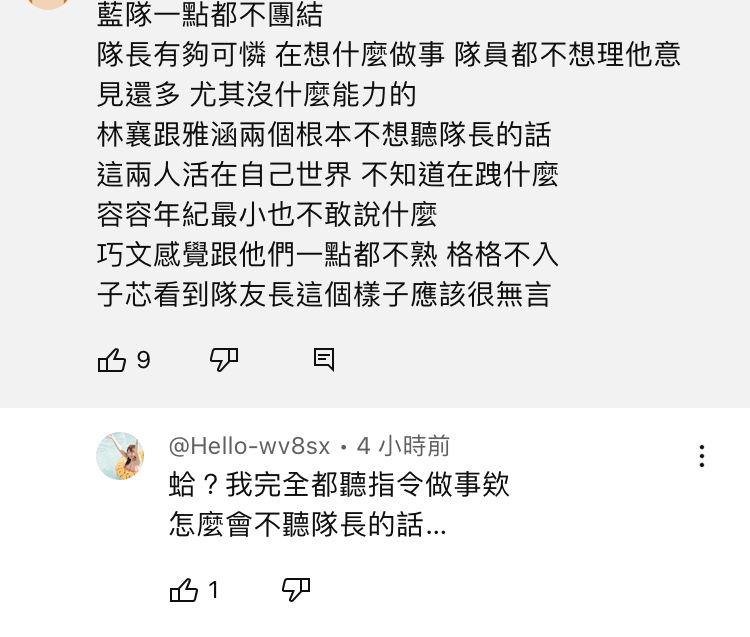This screenshot has height=637, width=750.
Task: Open @Hello-wv8sx profile avatar
Action: [120, 457]
